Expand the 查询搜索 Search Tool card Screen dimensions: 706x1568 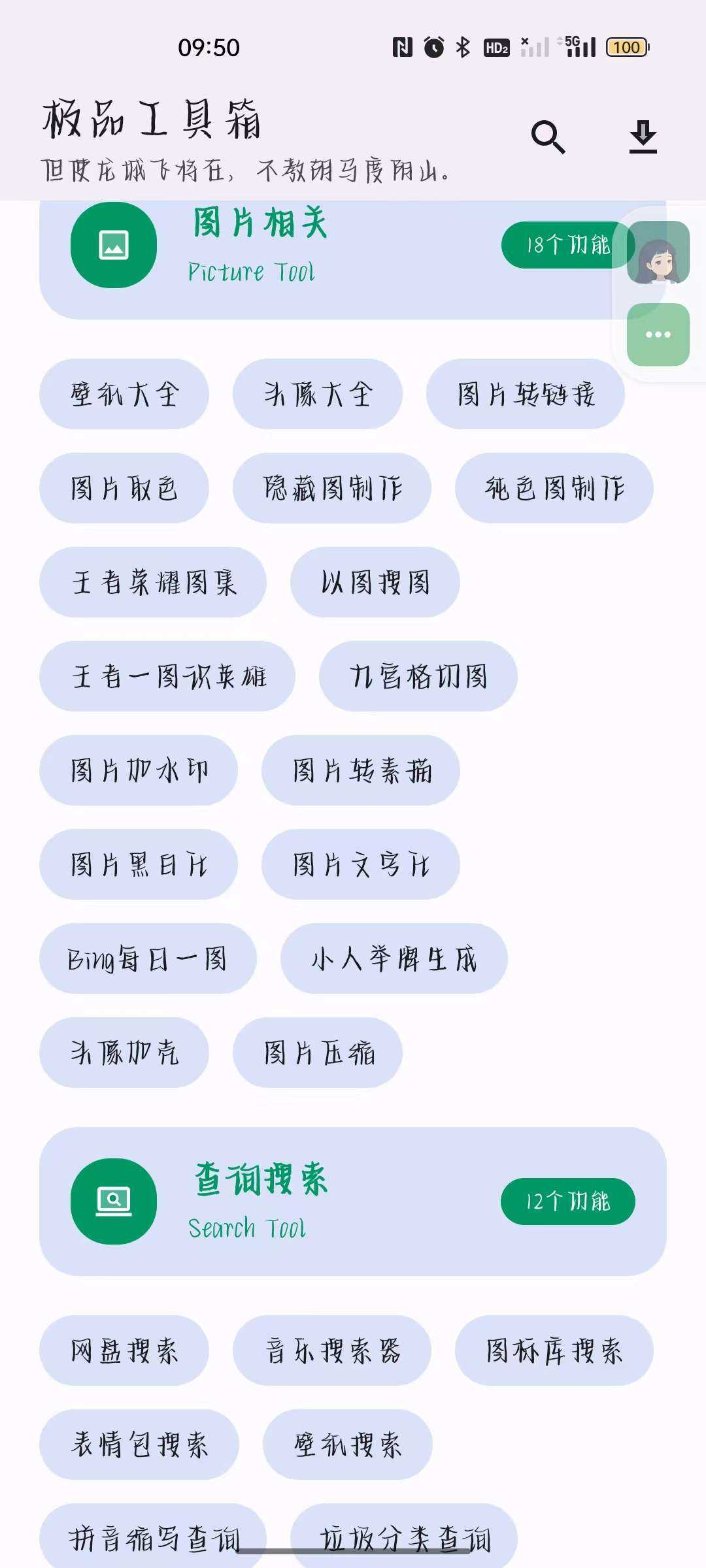click(x=353, y=1201)
